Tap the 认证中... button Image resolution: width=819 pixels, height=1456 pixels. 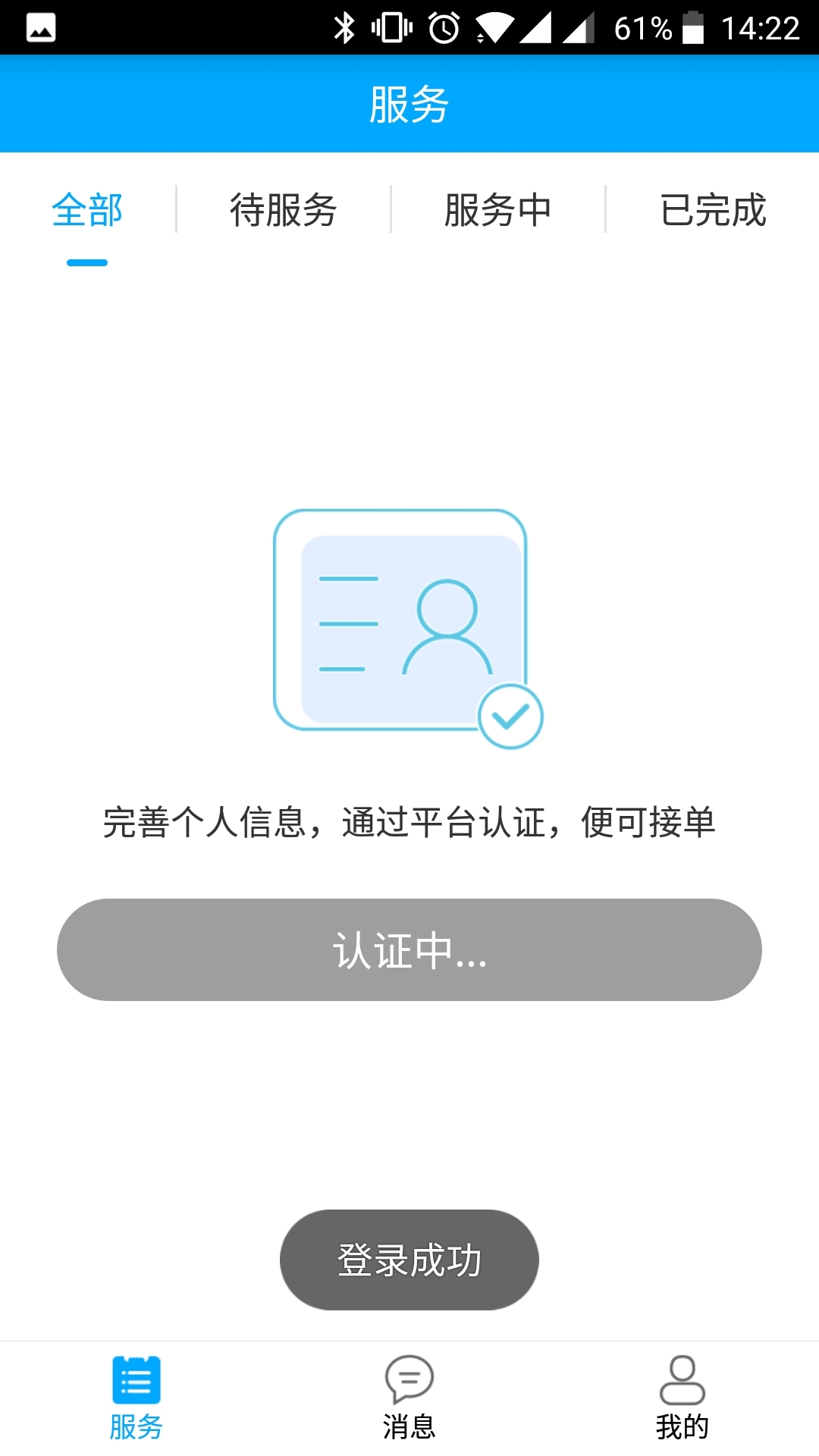409,949
